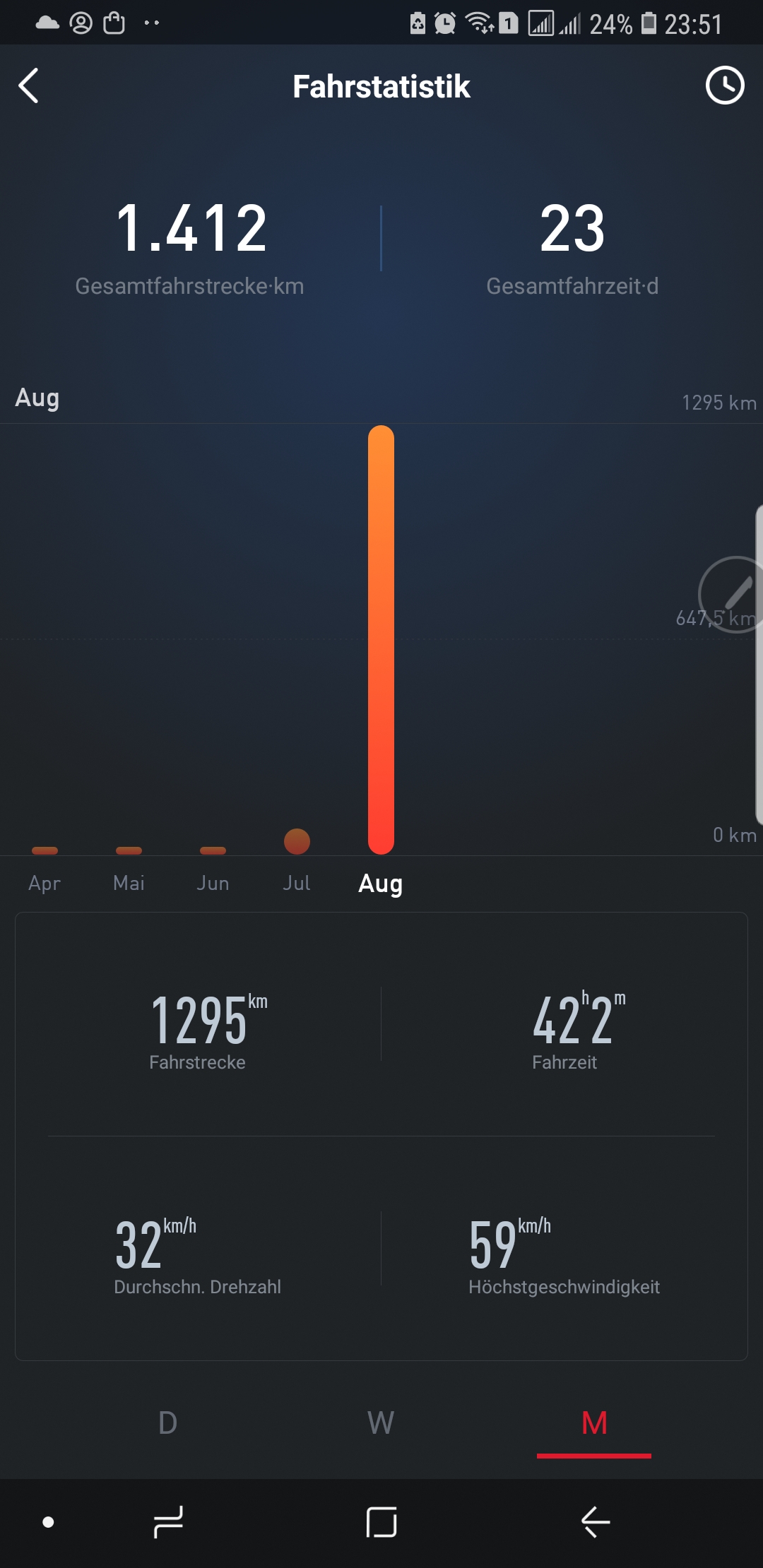Select the Apr bar in the chart
The image size is (763, 1568).
[x=45, y=850]
